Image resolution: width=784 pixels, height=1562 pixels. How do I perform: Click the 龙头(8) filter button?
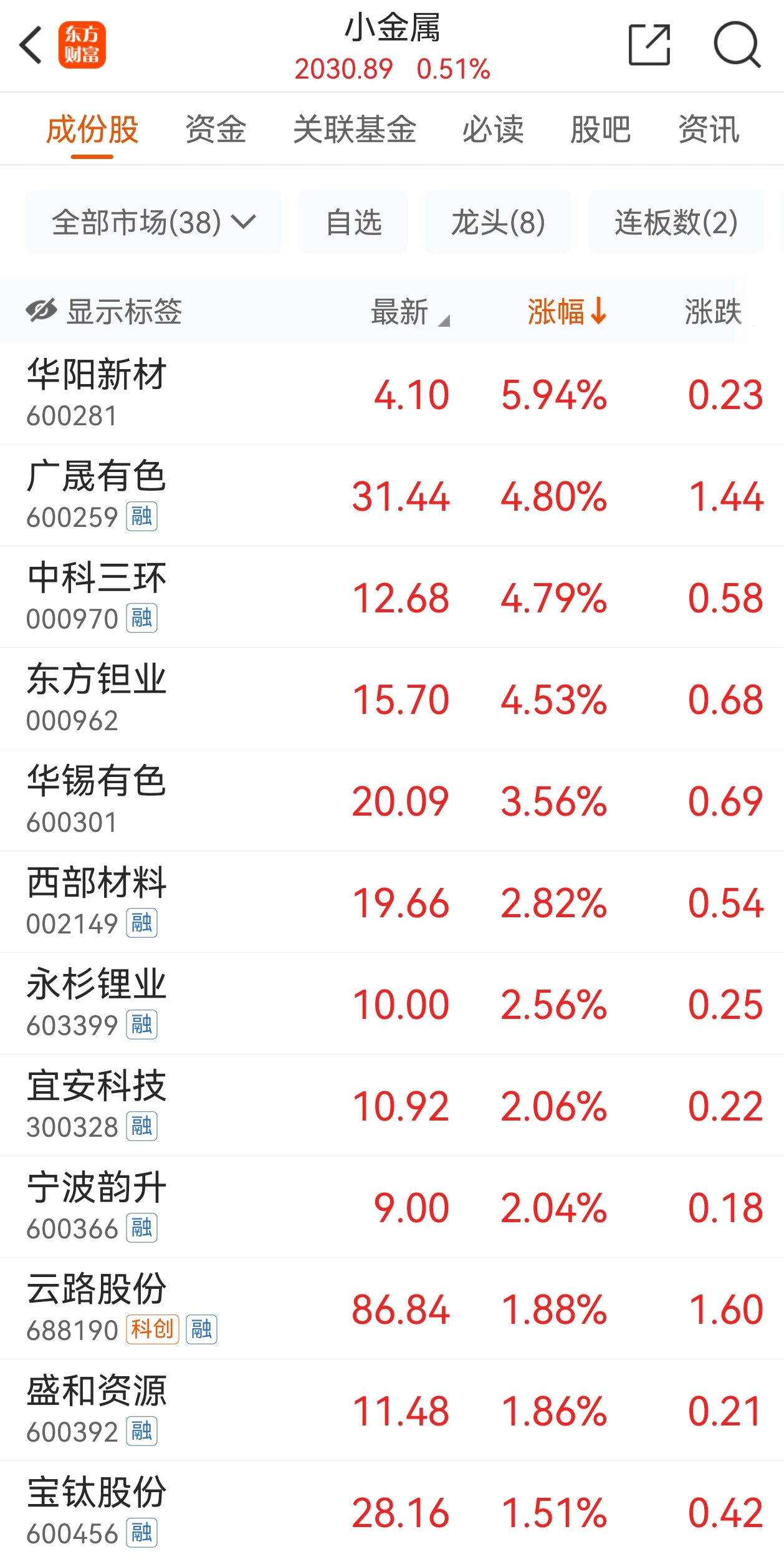(498, 223)
